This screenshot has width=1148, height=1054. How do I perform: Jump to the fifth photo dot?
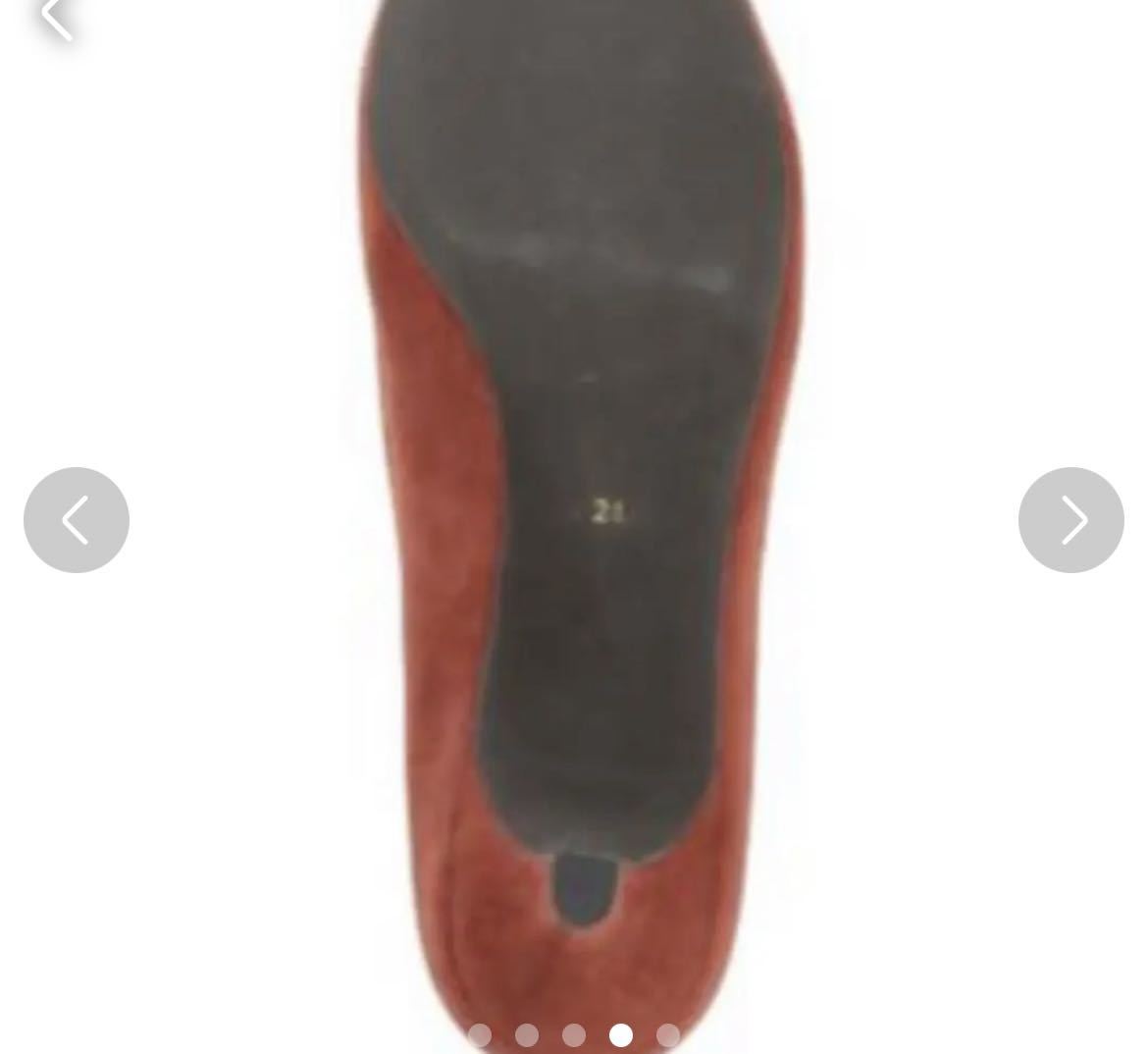coord(668,1035)
